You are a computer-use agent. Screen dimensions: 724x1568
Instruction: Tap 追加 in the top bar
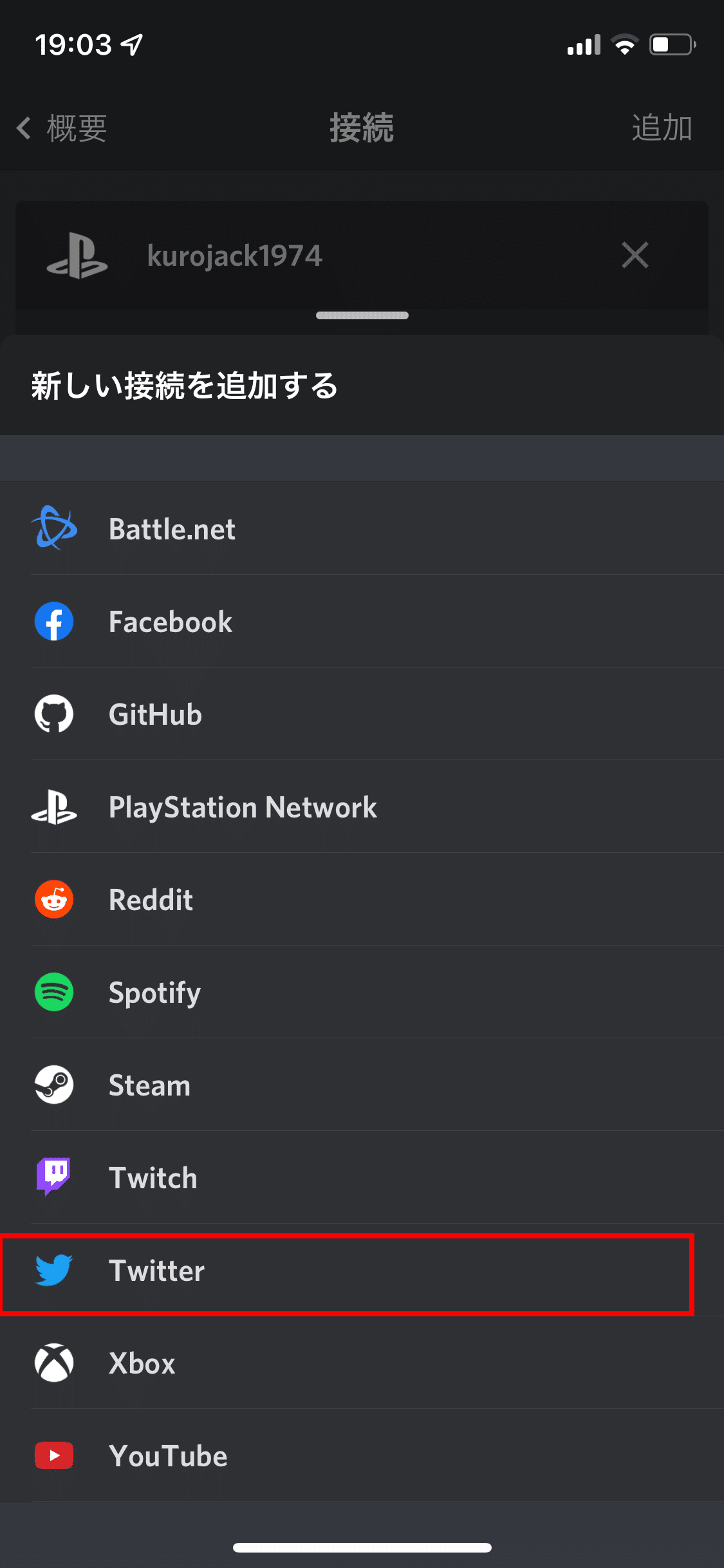click(661, 128)
